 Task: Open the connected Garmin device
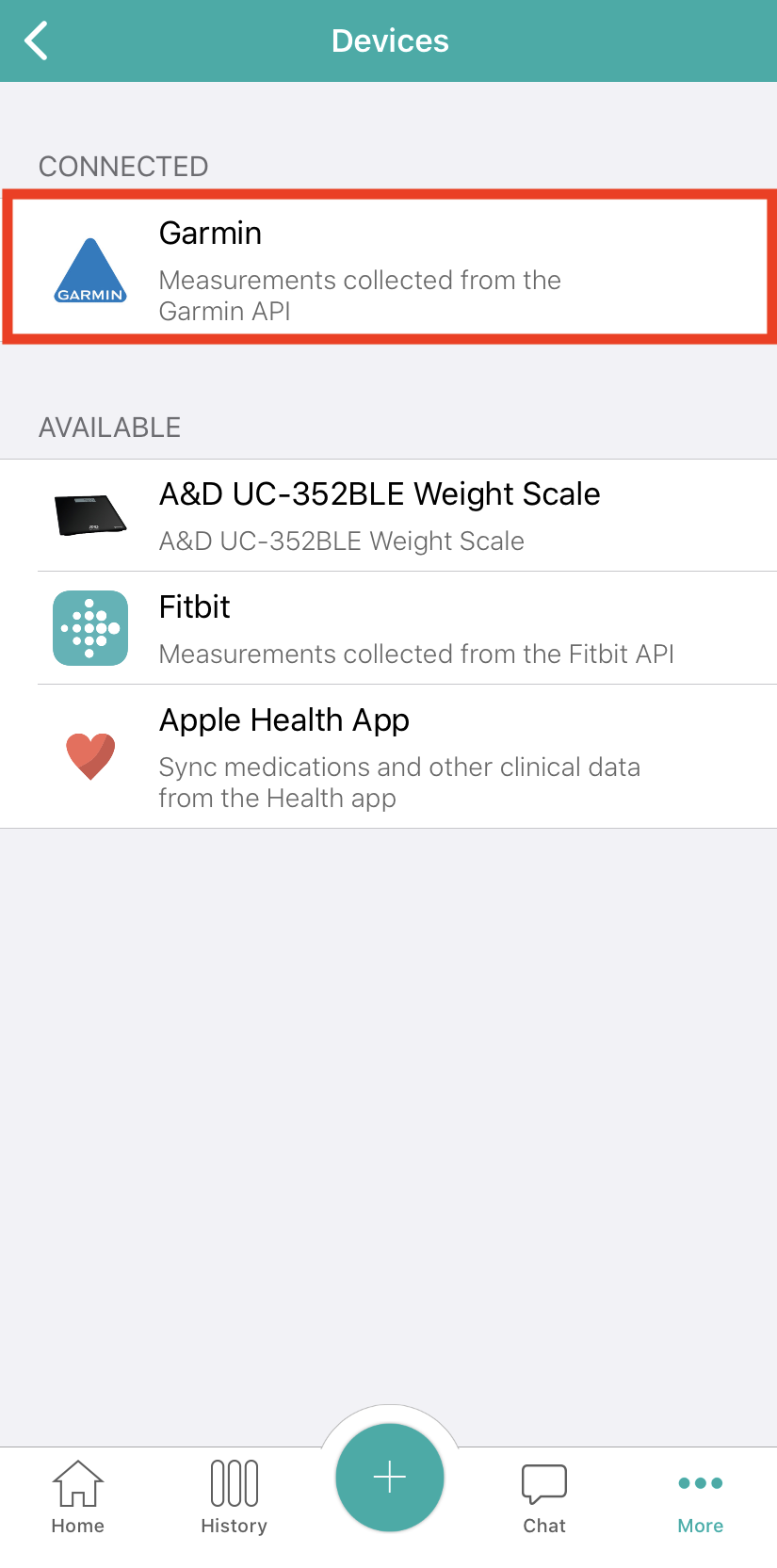pos(388,267)
